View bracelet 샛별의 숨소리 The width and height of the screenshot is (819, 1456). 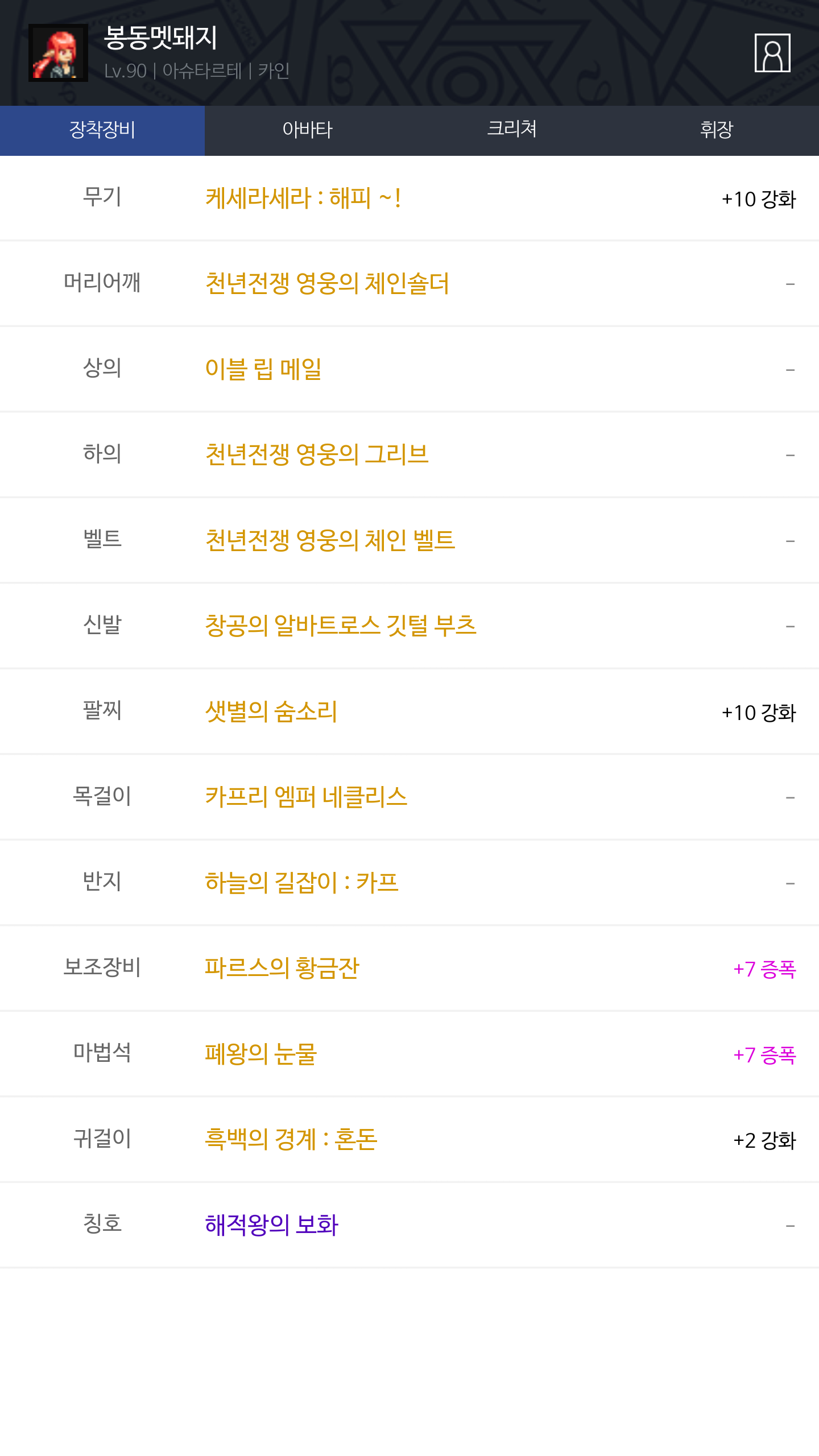pyautogui.click(x=271, y=712)
